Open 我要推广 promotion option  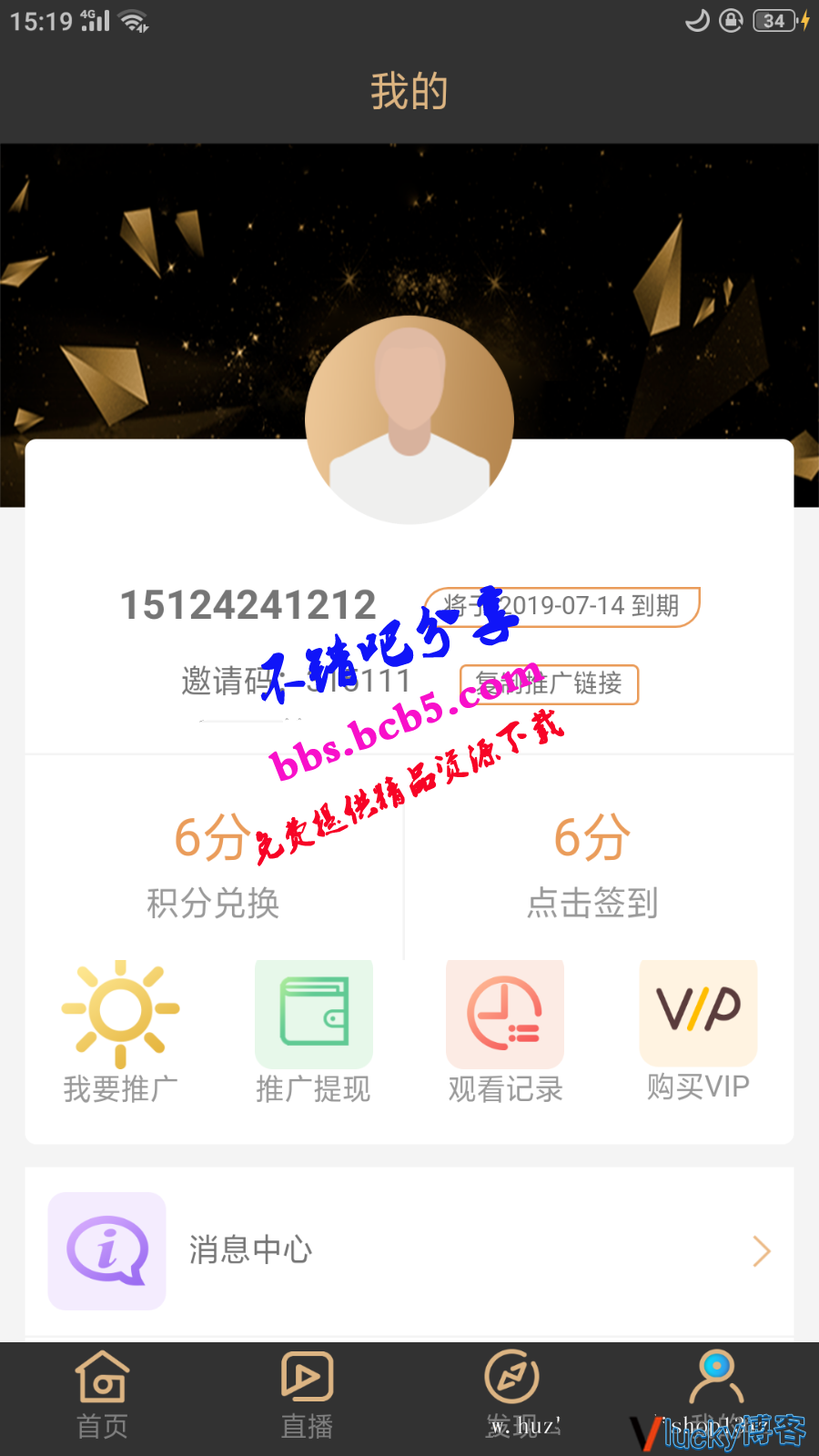click(120, 1031)
